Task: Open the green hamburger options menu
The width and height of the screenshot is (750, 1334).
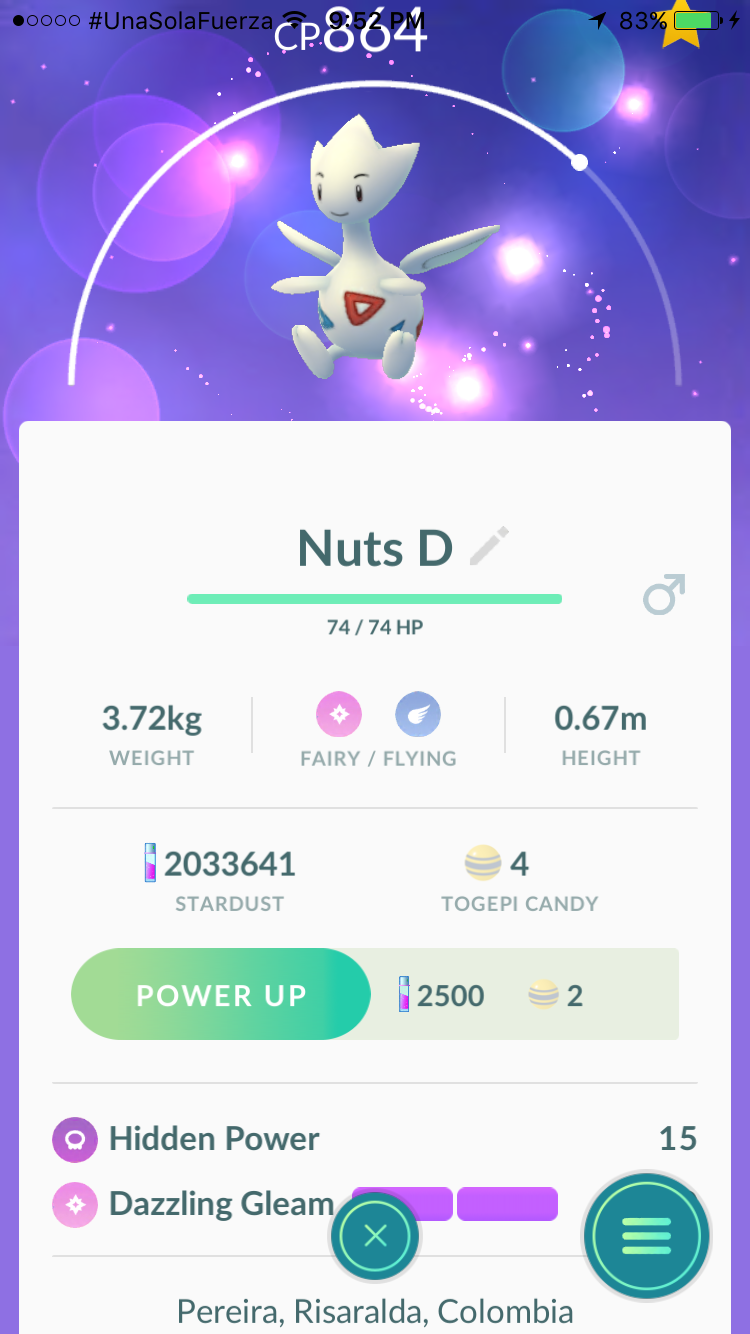Action: pos(647,1236)
